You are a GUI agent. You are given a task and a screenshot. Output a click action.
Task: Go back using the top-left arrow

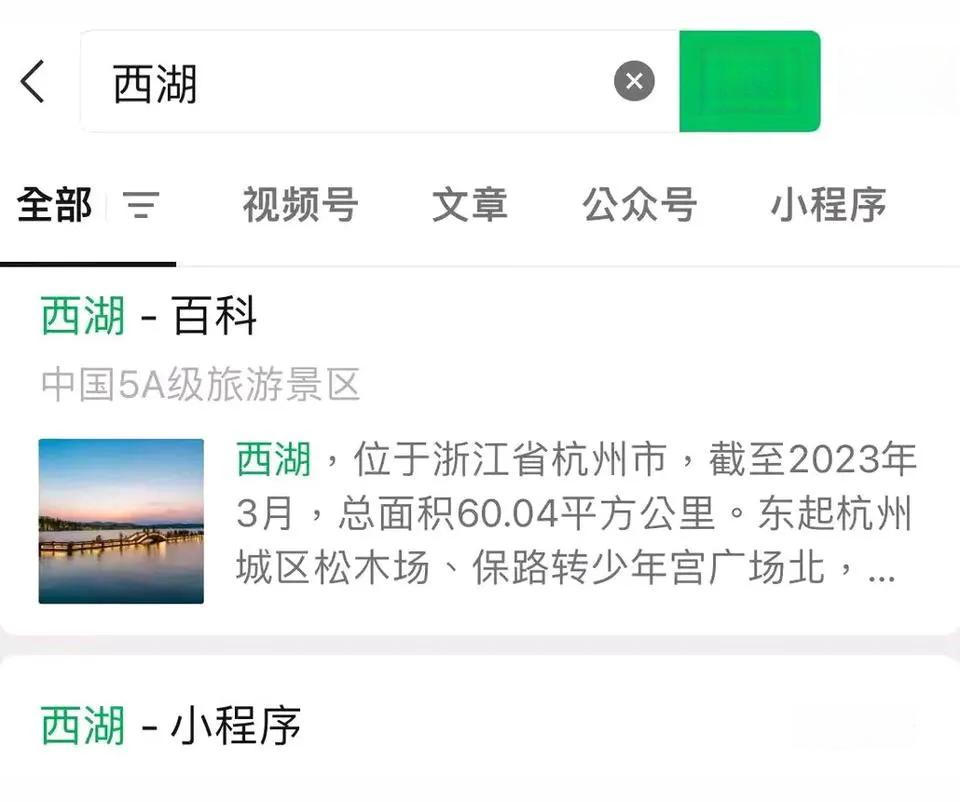(33, 81)
